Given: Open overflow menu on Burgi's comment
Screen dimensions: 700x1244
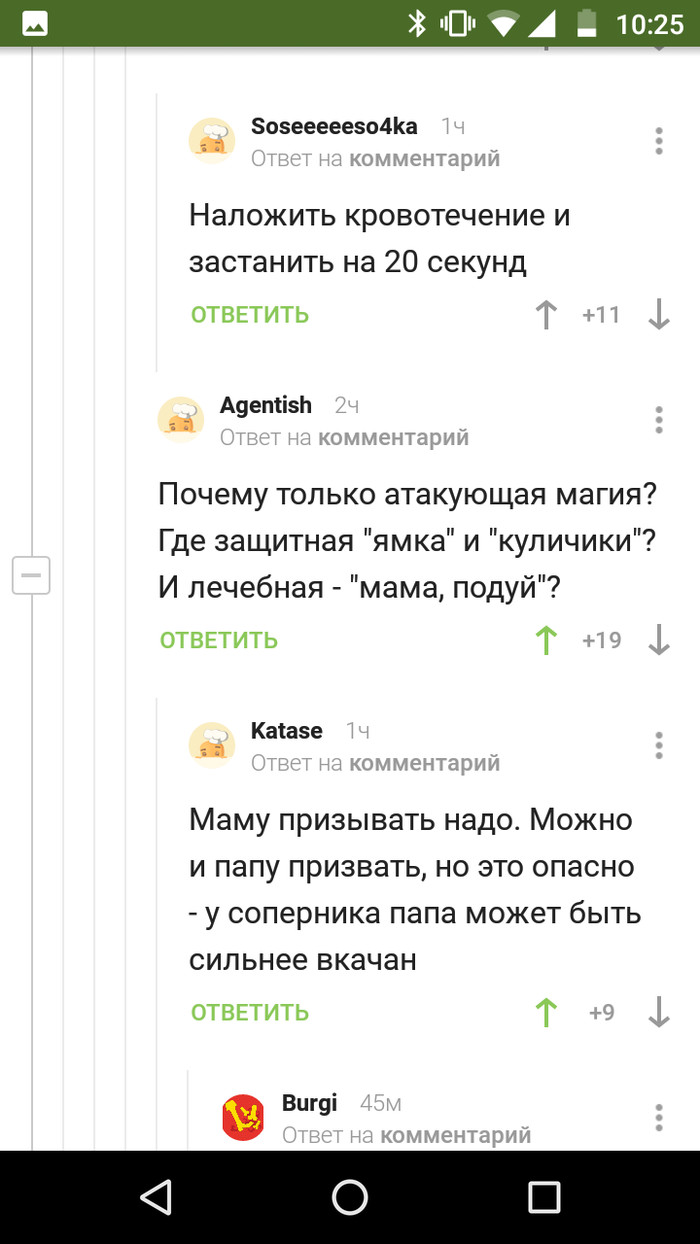Looking at the screenshot, I should point(659,1117).
